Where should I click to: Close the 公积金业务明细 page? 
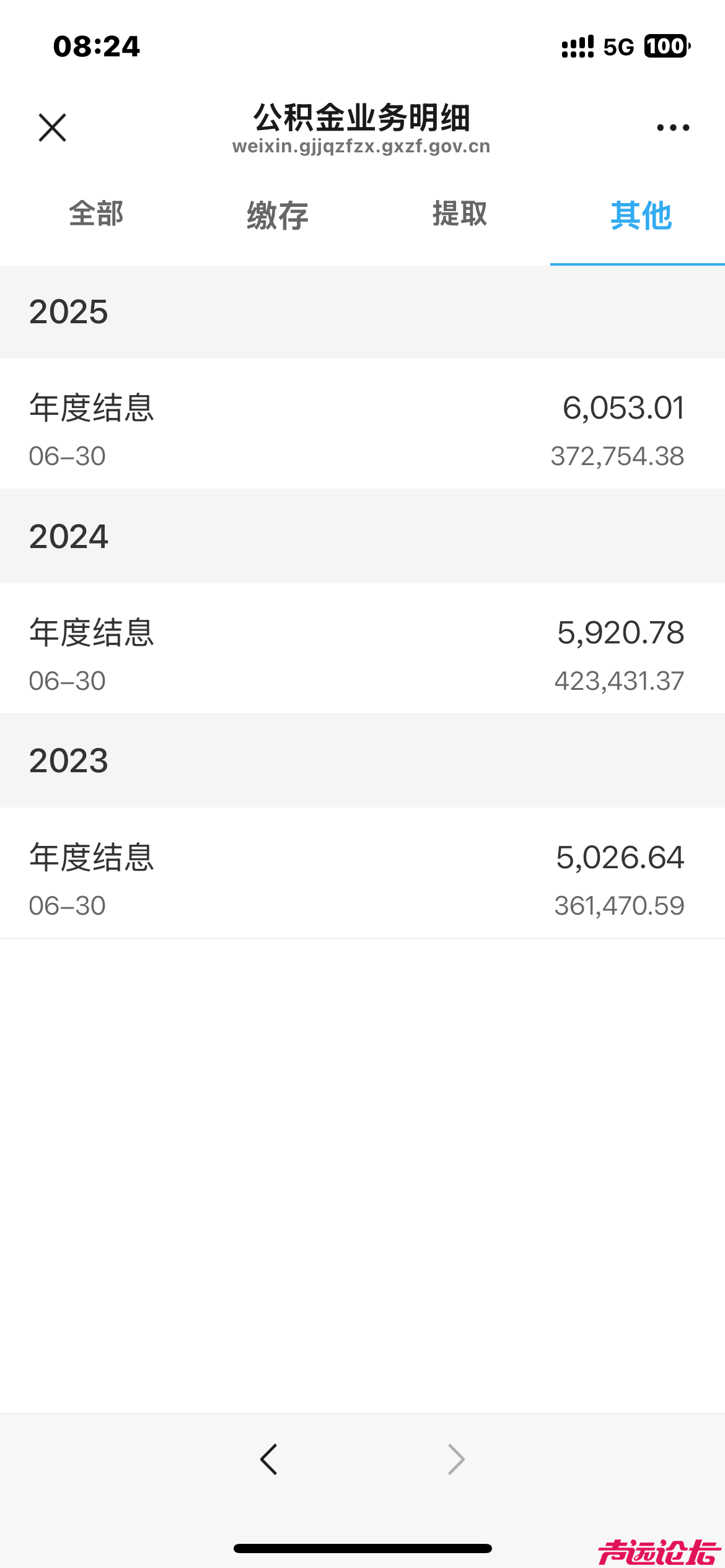click(51, 127)
